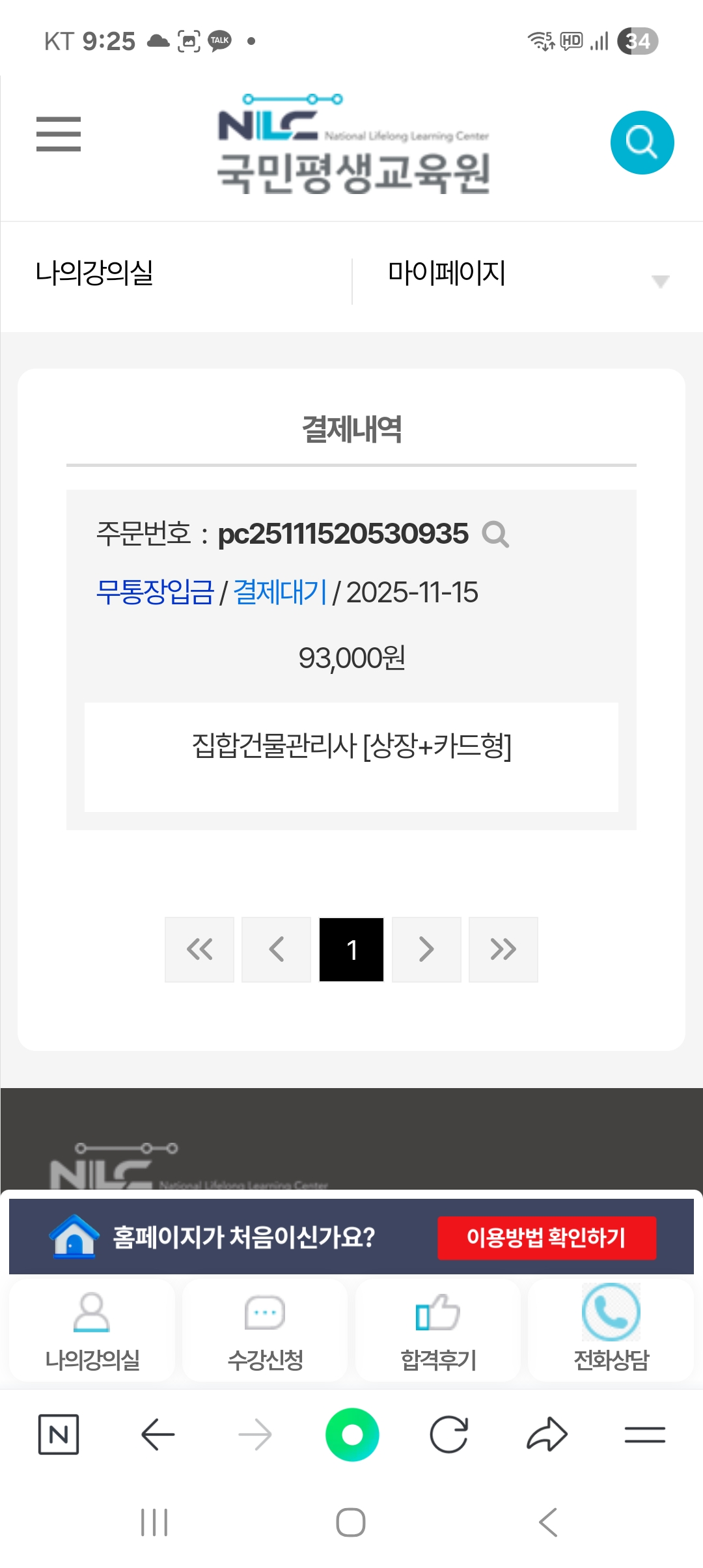Image resolution: width=703 pixels, height=1568 pixels.
Task: Open the search icon in header
Action: pyautogui.click(x=642, y=143)
